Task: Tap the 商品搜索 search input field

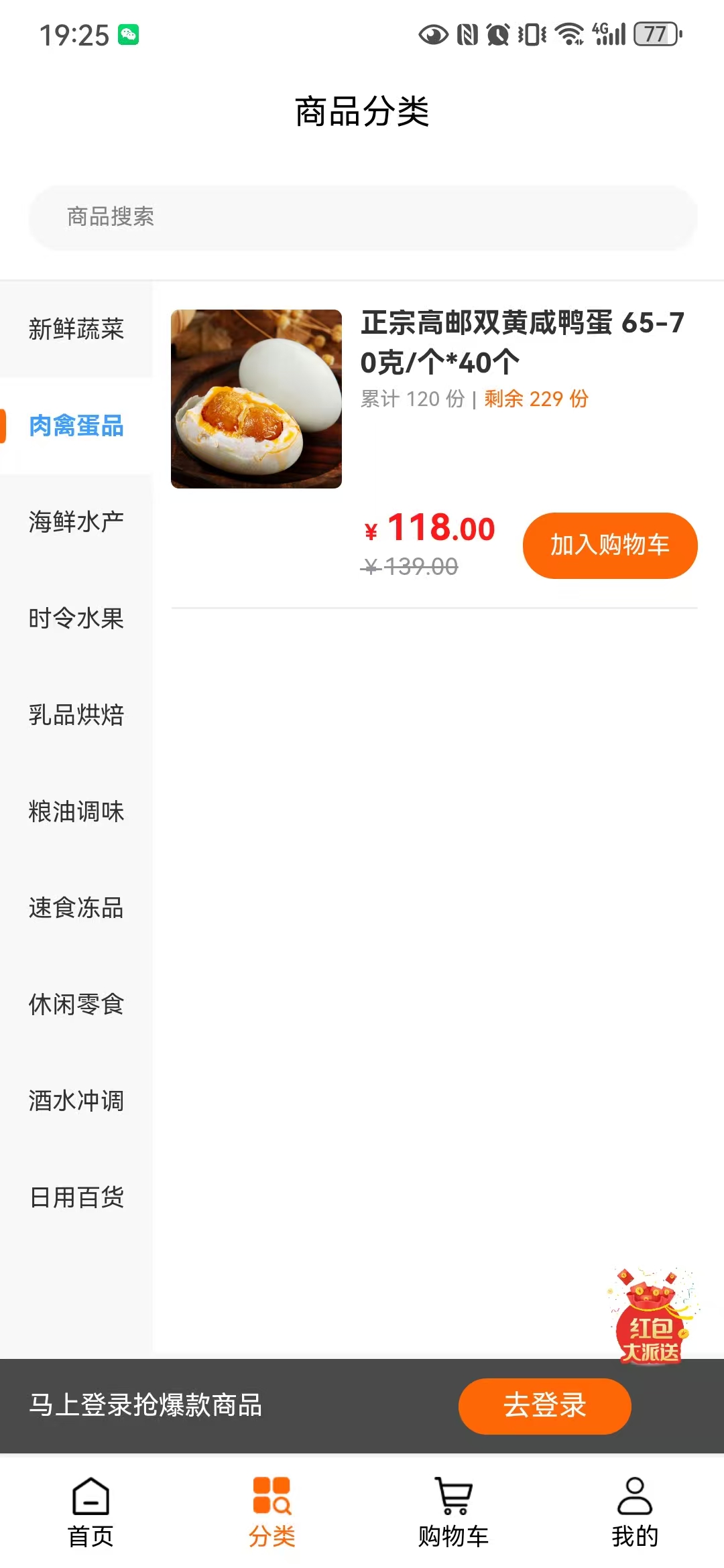Action: tap(362, 217)
